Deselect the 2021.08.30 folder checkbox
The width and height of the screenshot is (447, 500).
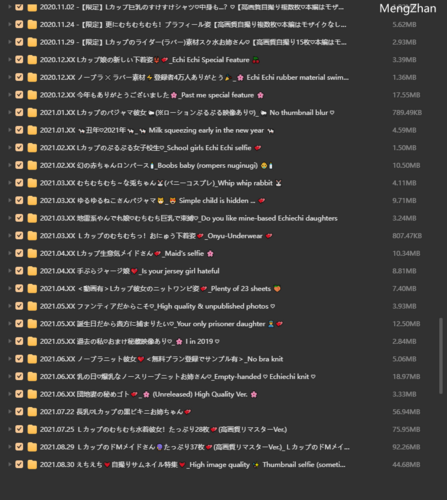click(x=19, y=464)
